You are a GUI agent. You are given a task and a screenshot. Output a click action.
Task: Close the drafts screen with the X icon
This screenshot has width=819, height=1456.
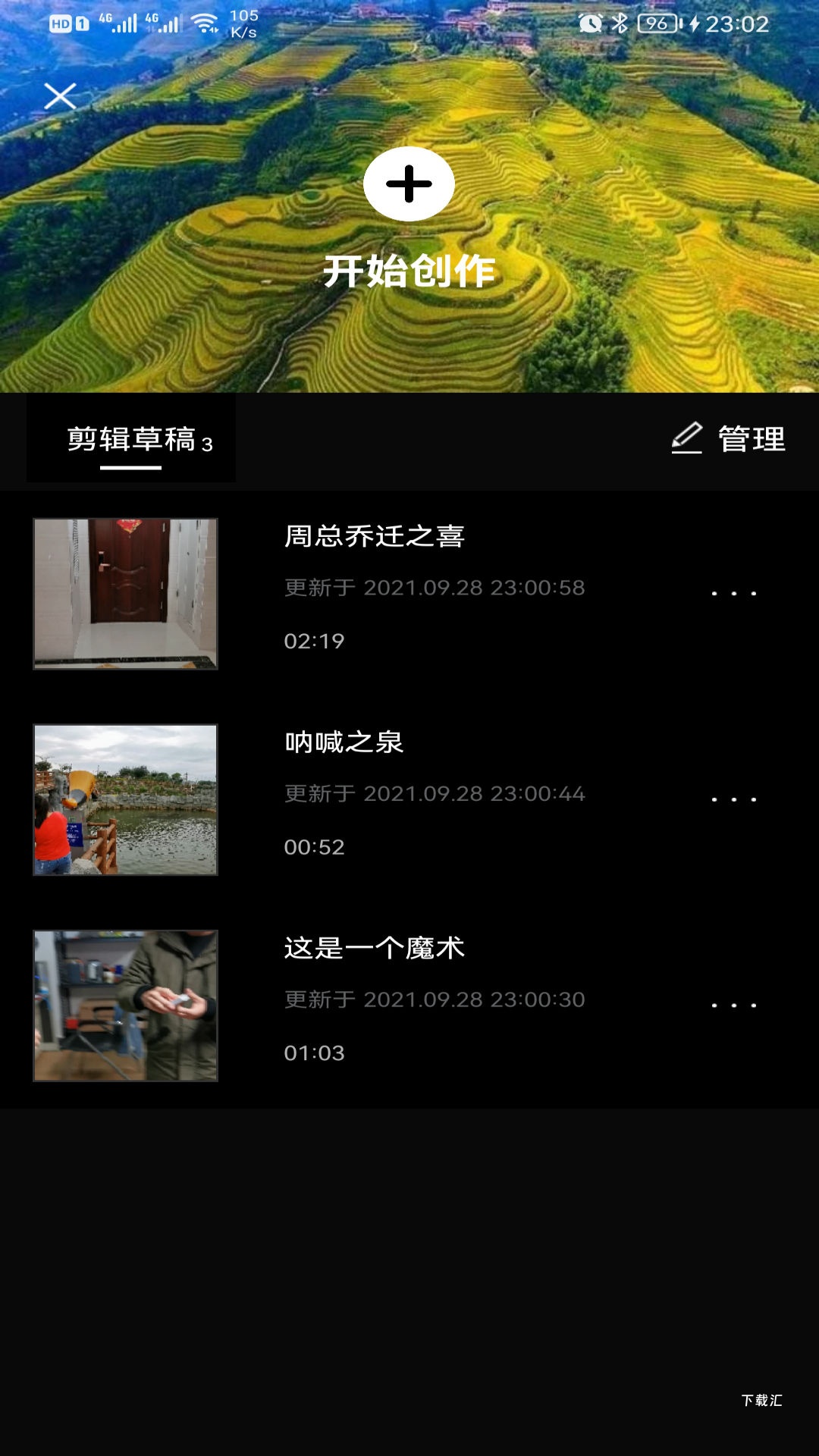61,97
